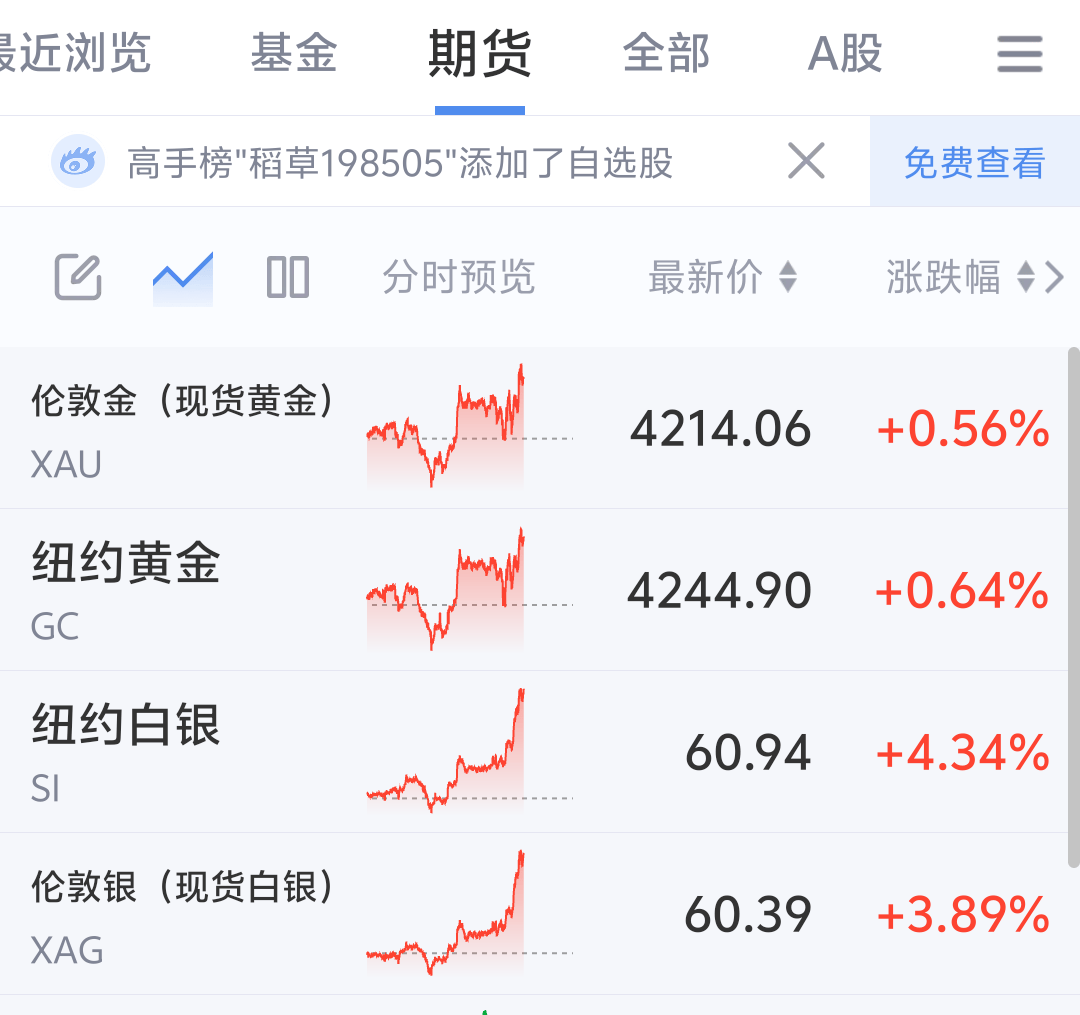1080x1015 pixels.
Task: View 纽约白银 SI details
Action: 125,752
